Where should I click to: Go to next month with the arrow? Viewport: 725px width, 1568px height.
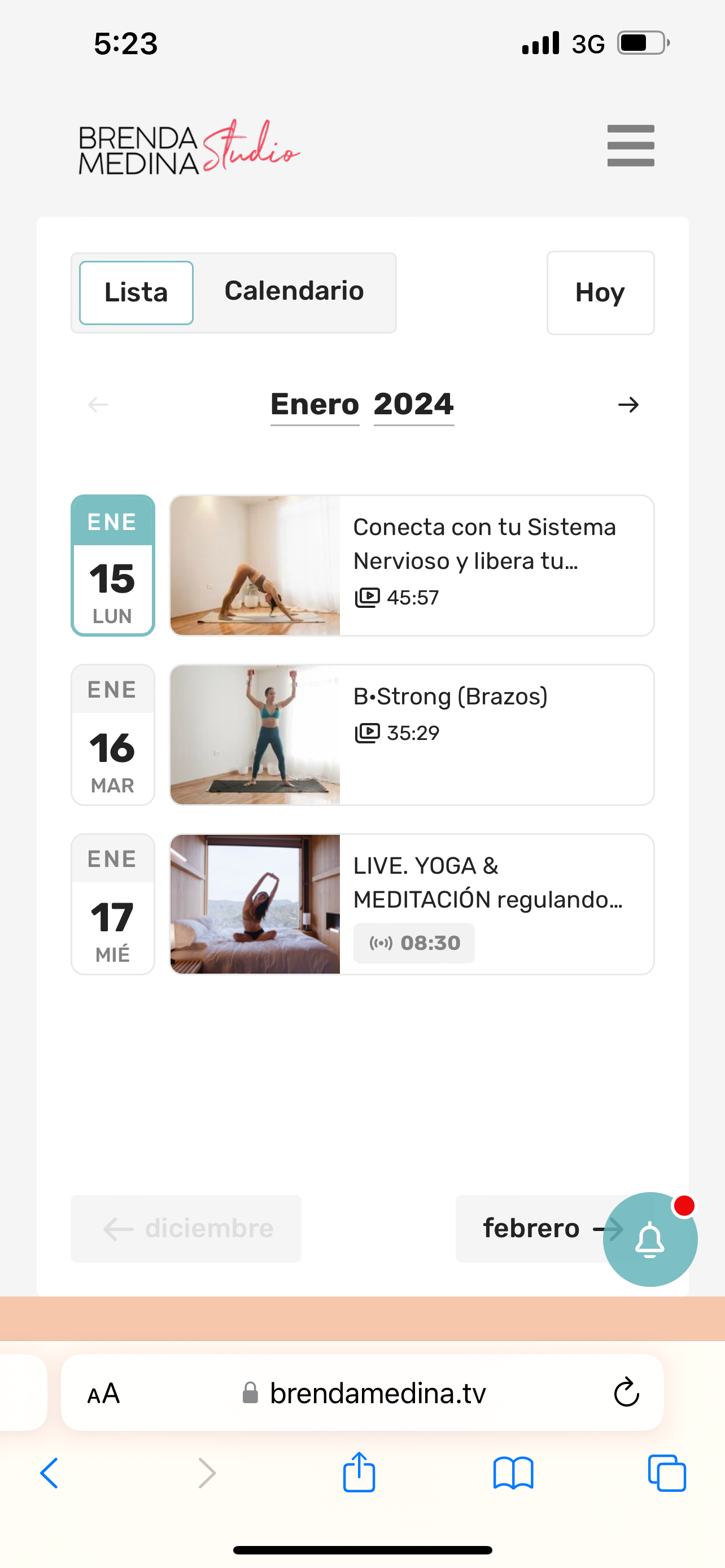point(628,405)
